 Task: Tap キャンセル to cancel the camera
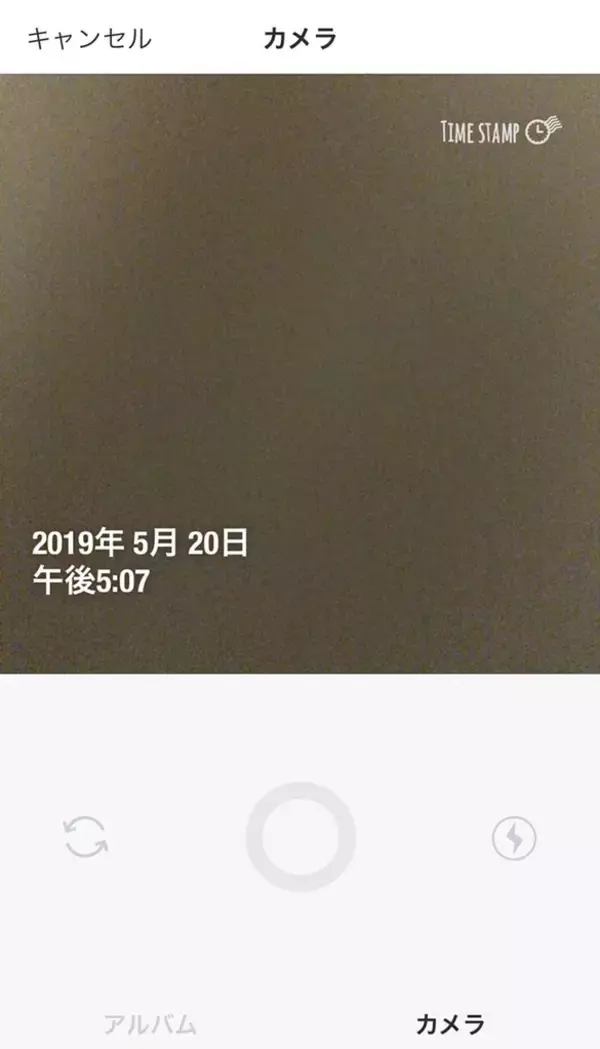[x=89, y=39]
